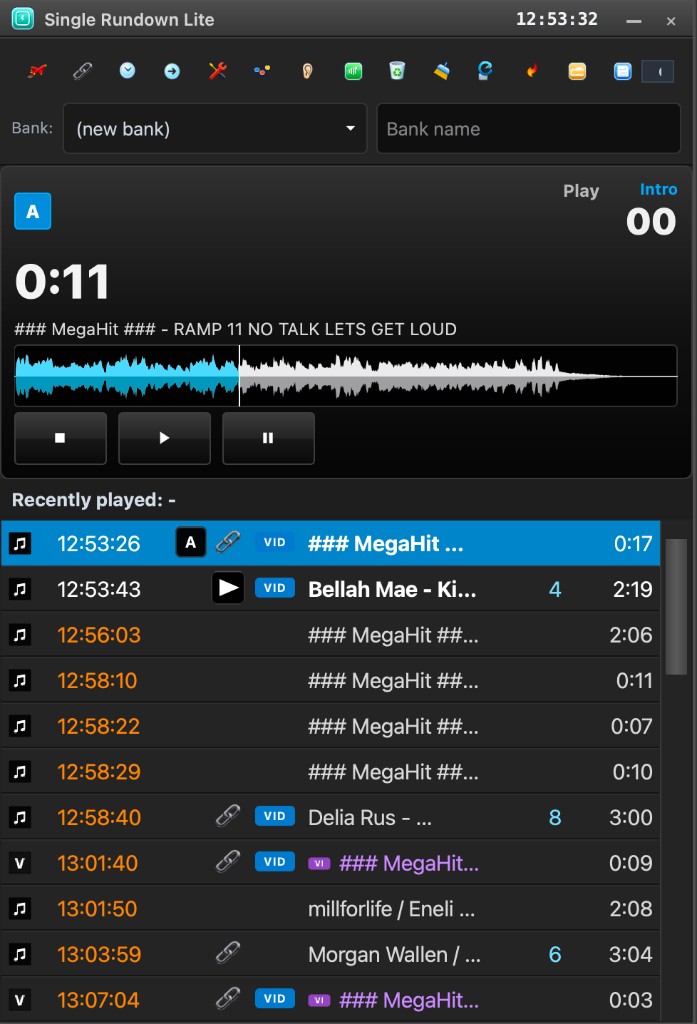Click the ear pre-listen icon
The width and height of the screenshot is (697, 1024).
click(x=307, y=71)
